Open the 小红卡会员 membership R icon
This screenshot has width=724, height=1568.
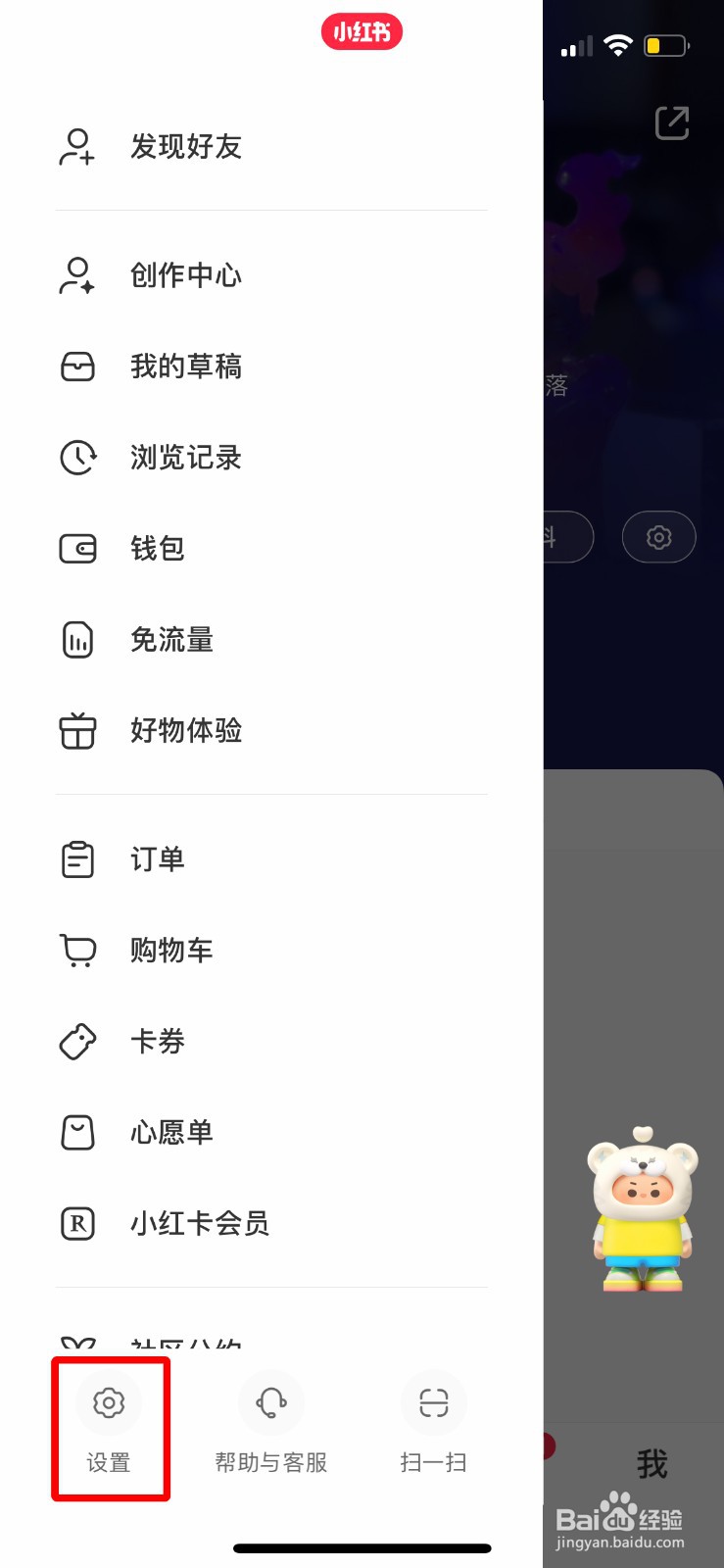click(x=78, y=1223)
